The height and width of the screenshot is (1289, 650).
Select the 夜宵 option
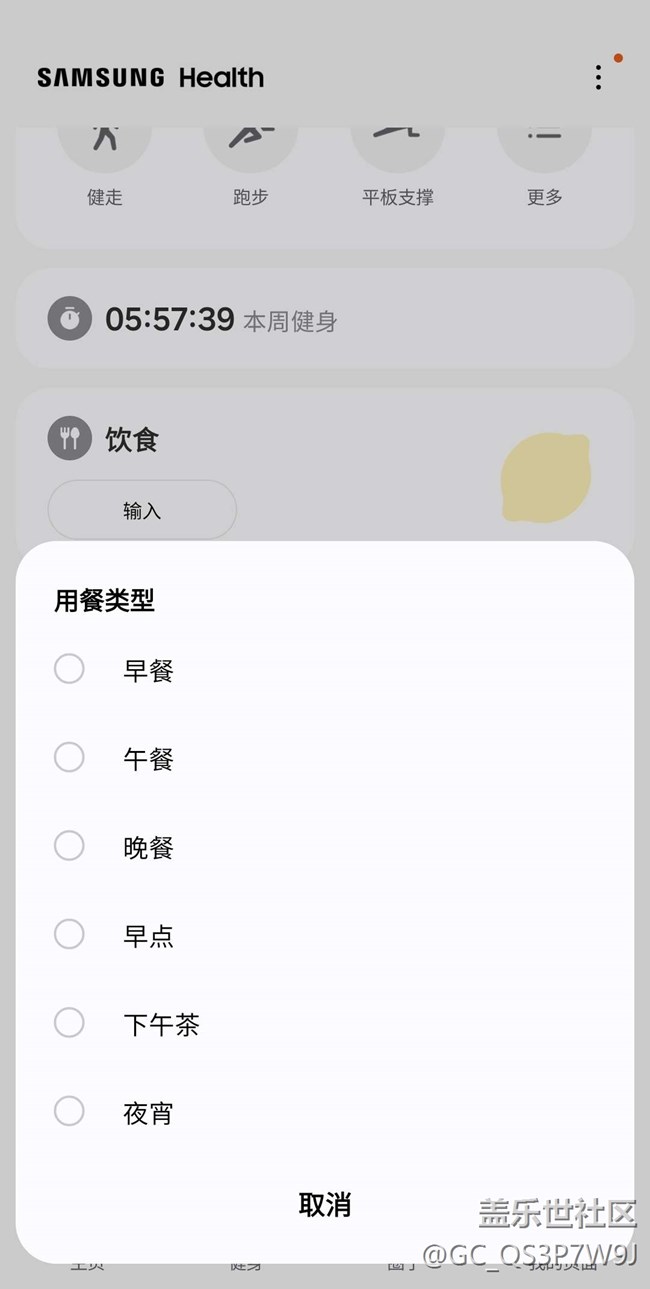pos(69,1111)
